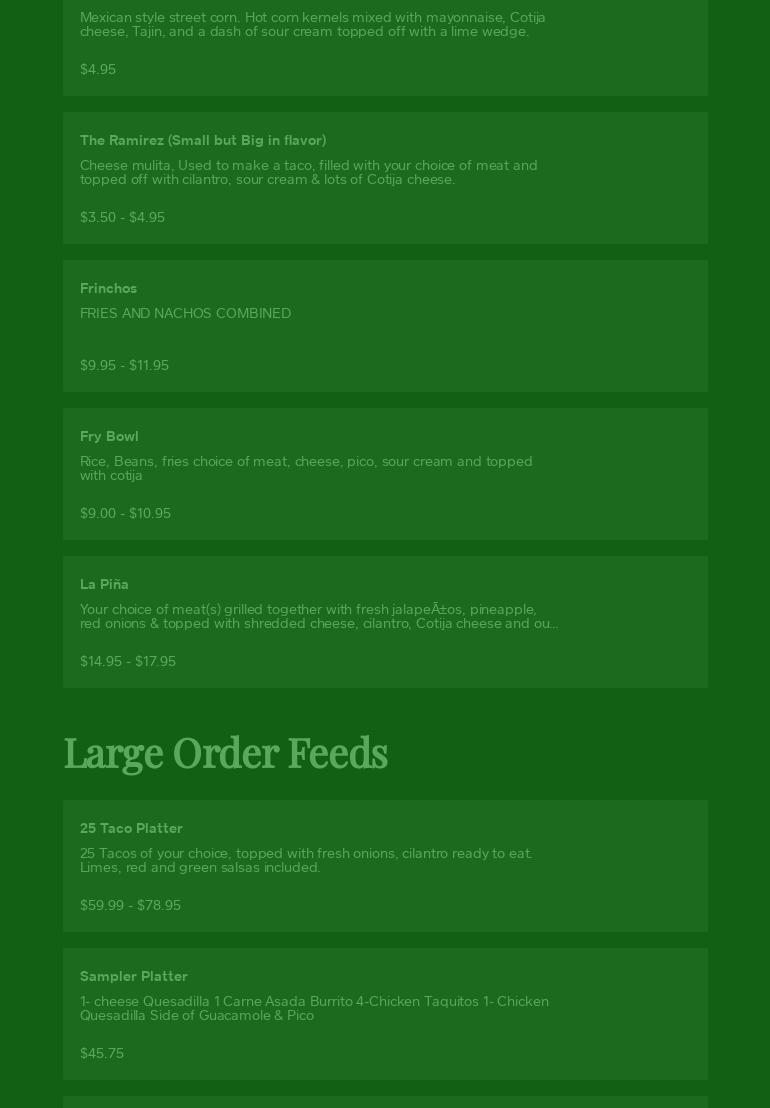Open the Mexican street corn item priced $4.95

pyautogui.click(x=385, y=45)
